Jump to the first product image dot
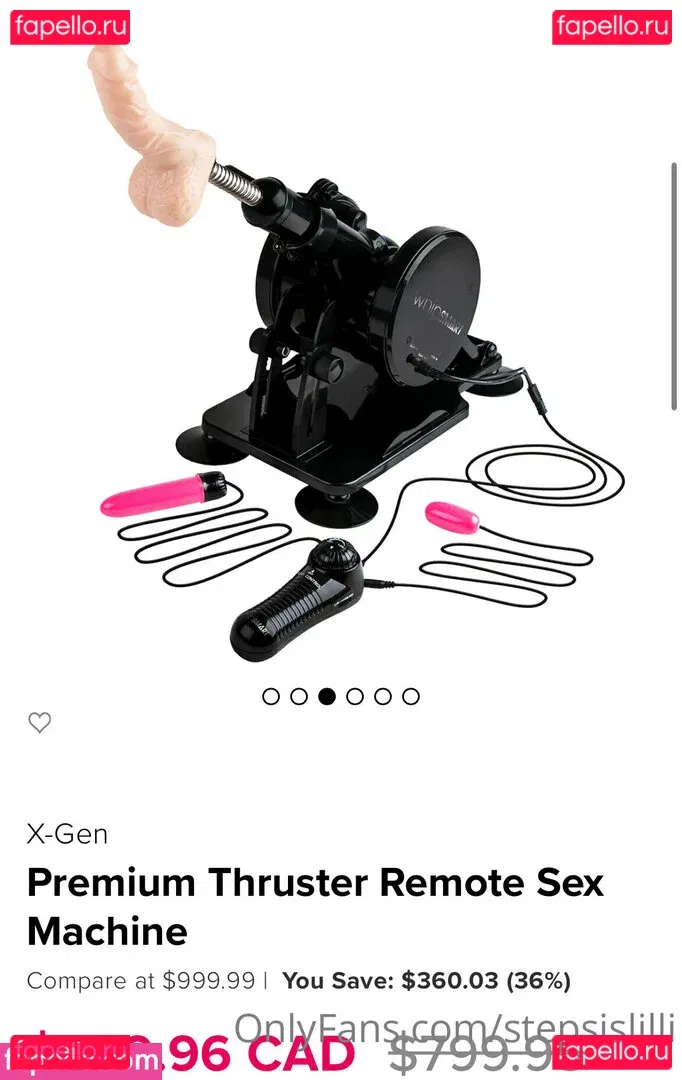 click(271, 697)
